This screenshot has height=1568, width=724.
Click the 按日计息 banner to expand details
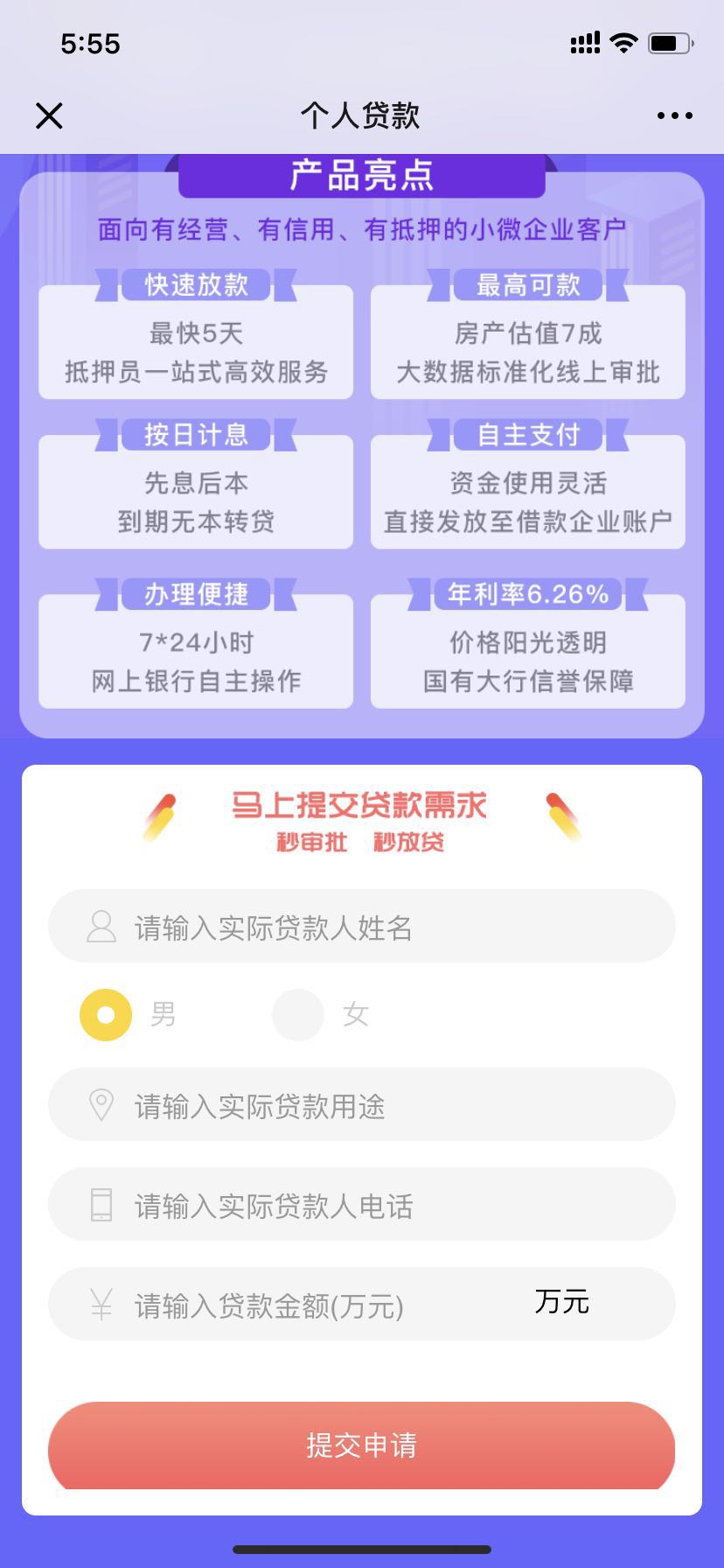pyautogui.click(x=195, y=434)
